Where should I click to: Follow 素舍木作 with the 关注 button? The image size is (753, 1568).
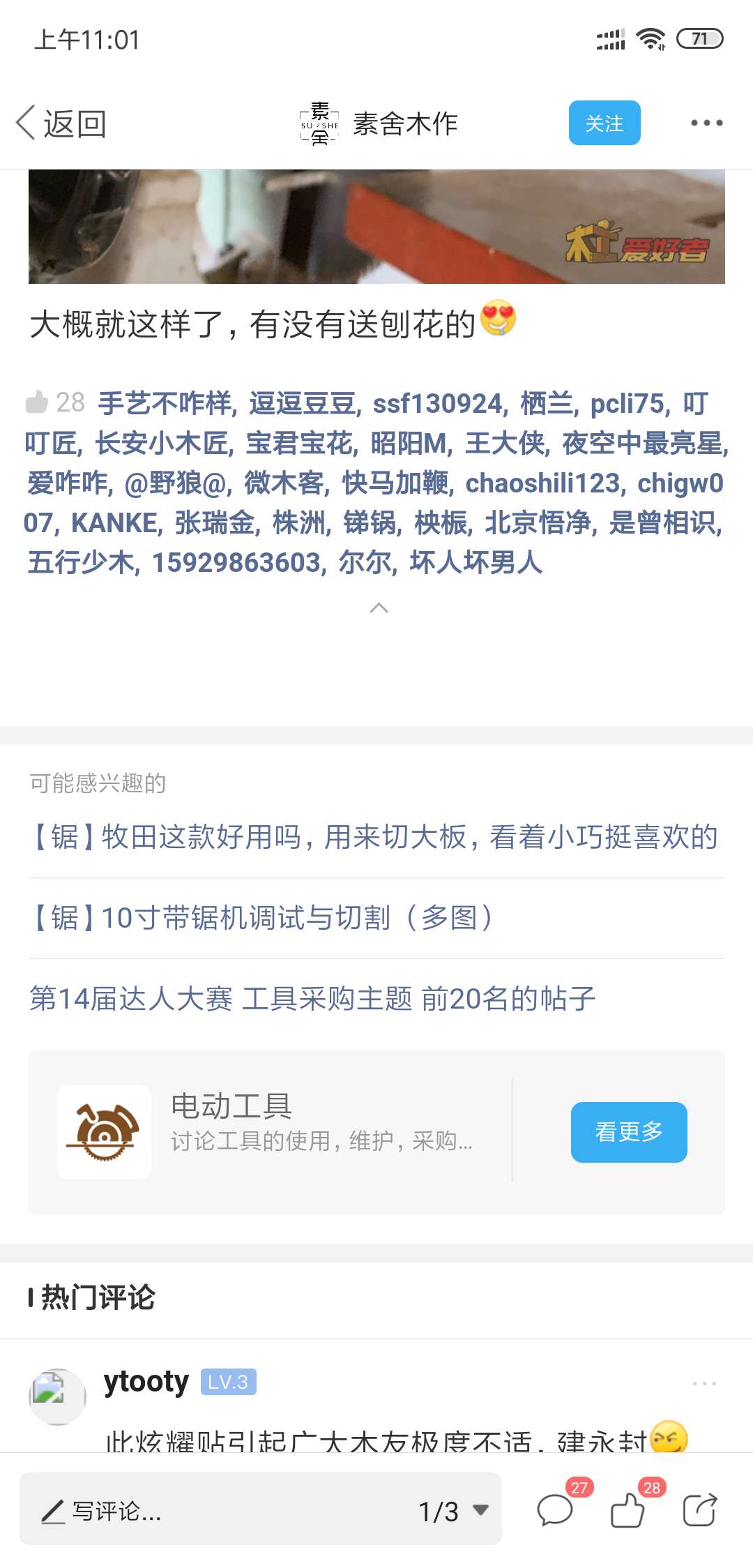(x=604, y=123)
